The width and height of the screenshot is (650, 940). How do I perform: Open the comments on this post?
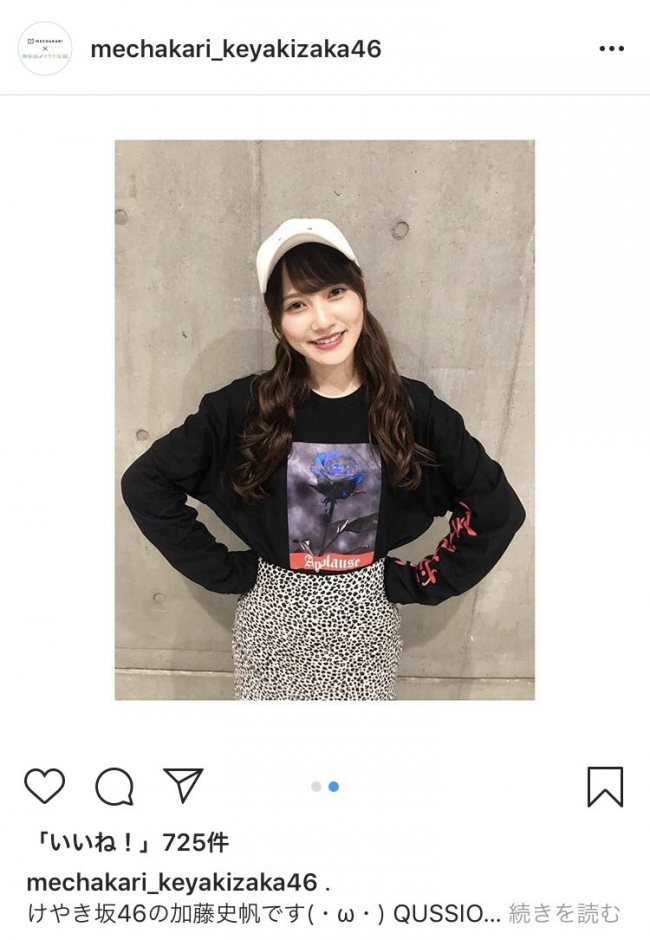[x=114, y=786]
